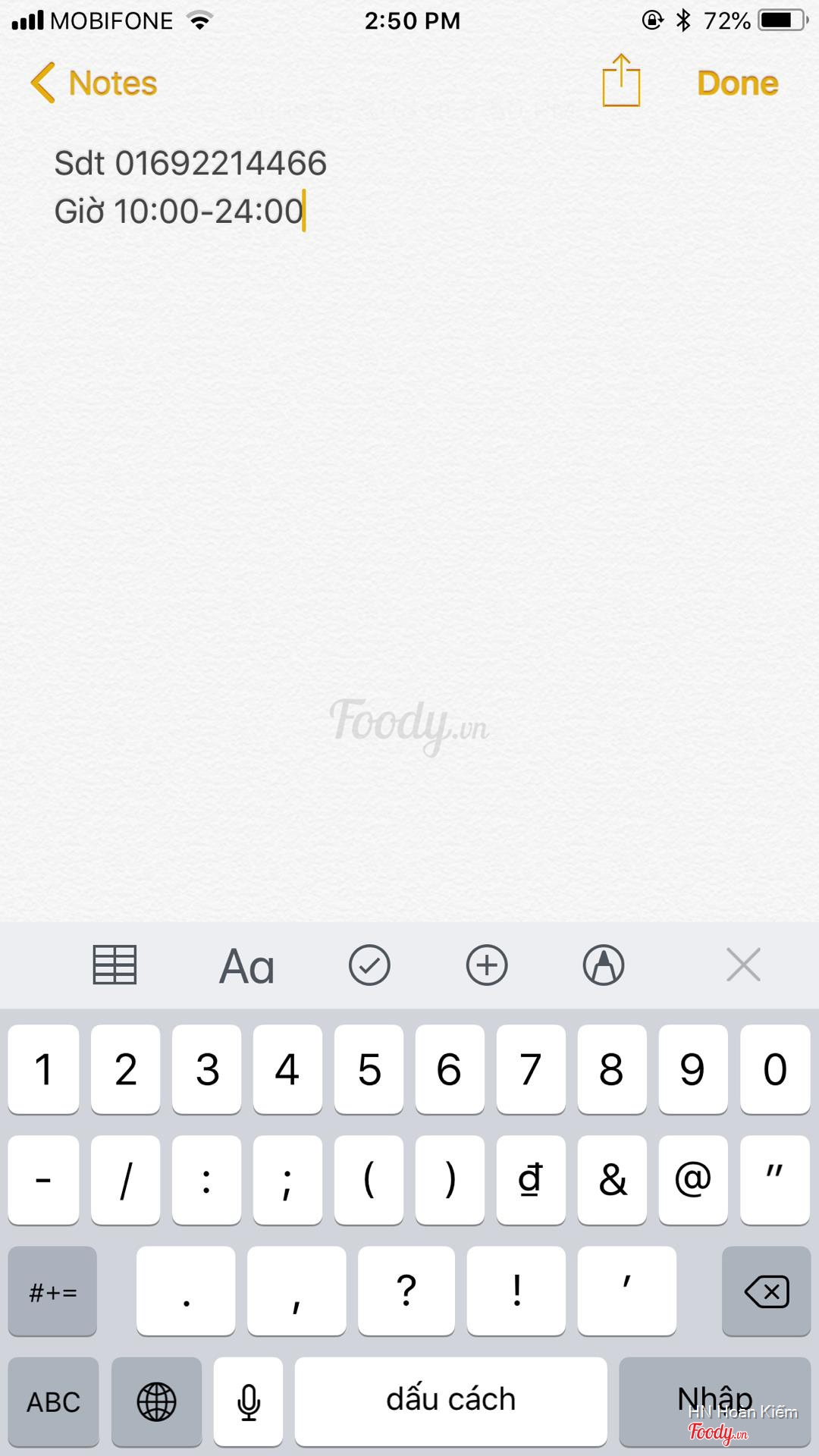Open the Aa text formatting options
The height and width of the screenshot is (1456, 819).
pos(246,967)
